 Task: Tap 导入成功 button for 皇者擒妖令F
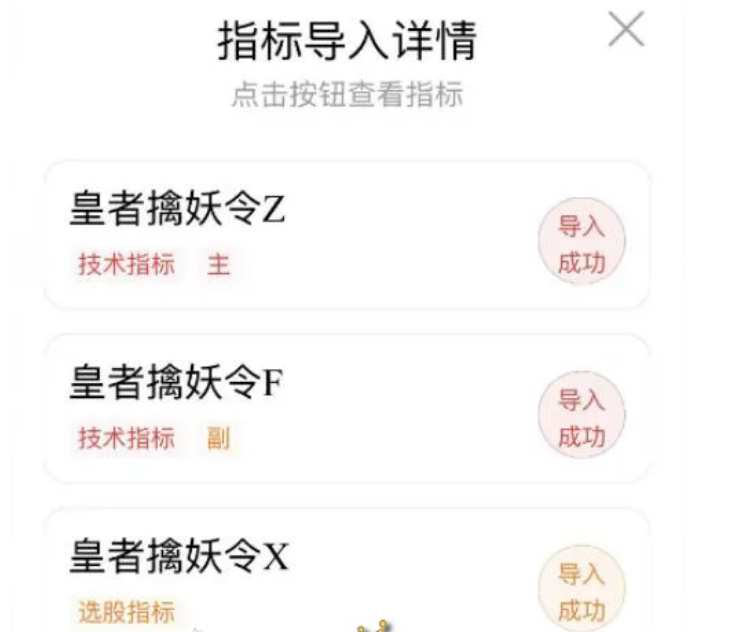click(581, 416)
